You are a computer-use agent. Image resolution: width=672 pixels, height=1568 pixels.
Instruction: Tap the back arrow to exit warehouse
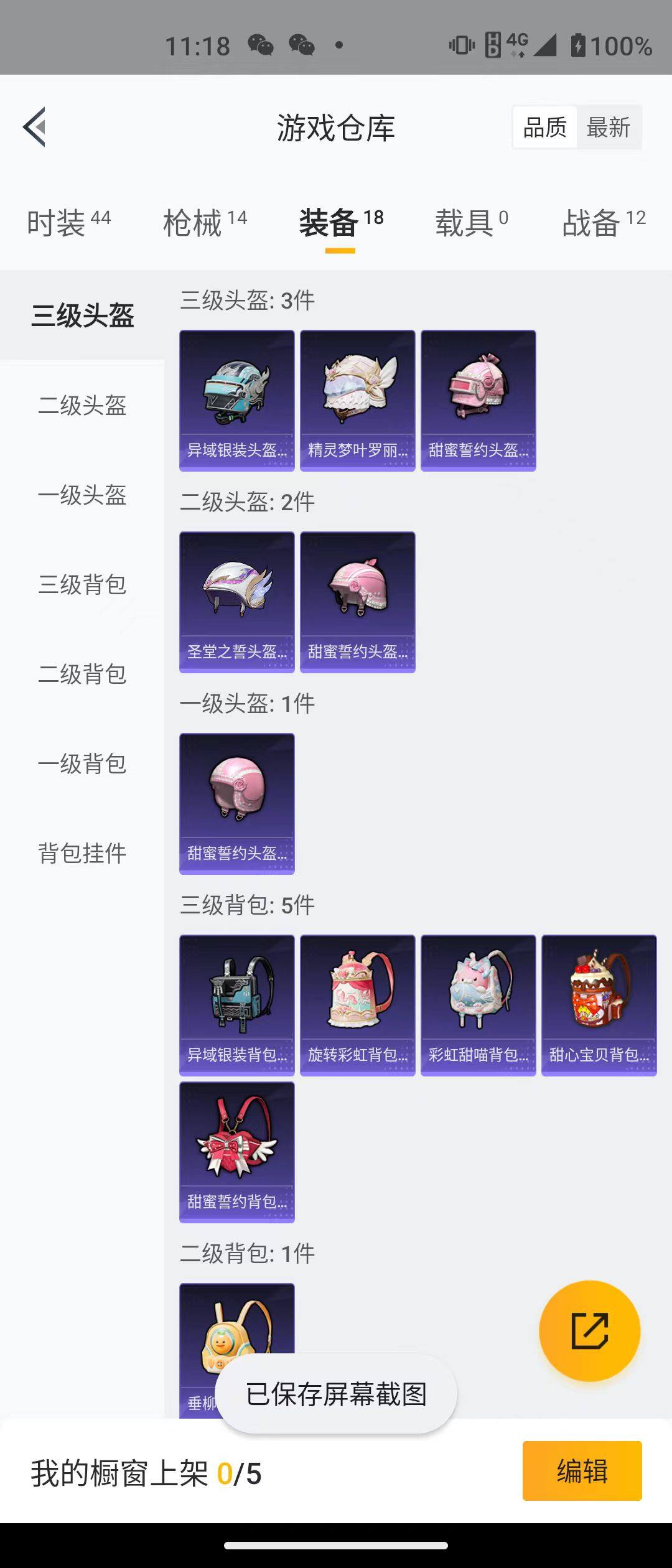[35, 128]
